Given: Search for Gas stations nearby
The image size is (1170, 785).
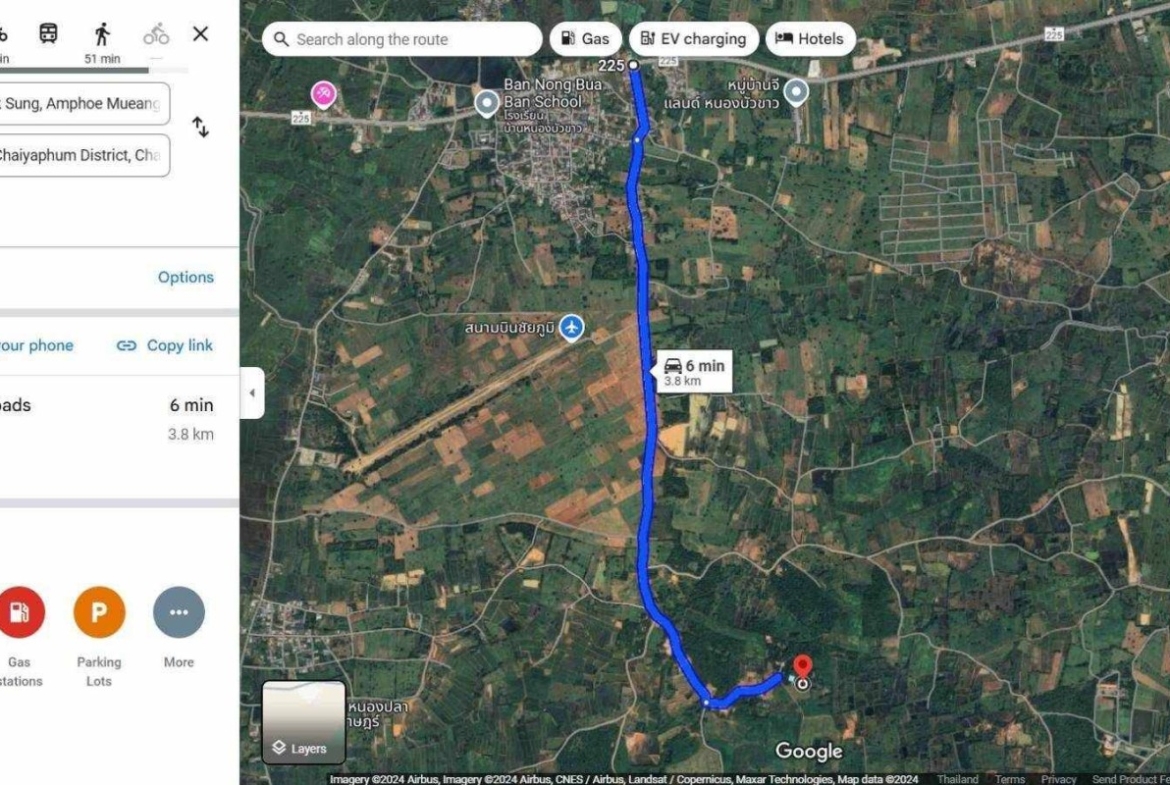Looking at the screenshot, I should (x=19, y=612).
